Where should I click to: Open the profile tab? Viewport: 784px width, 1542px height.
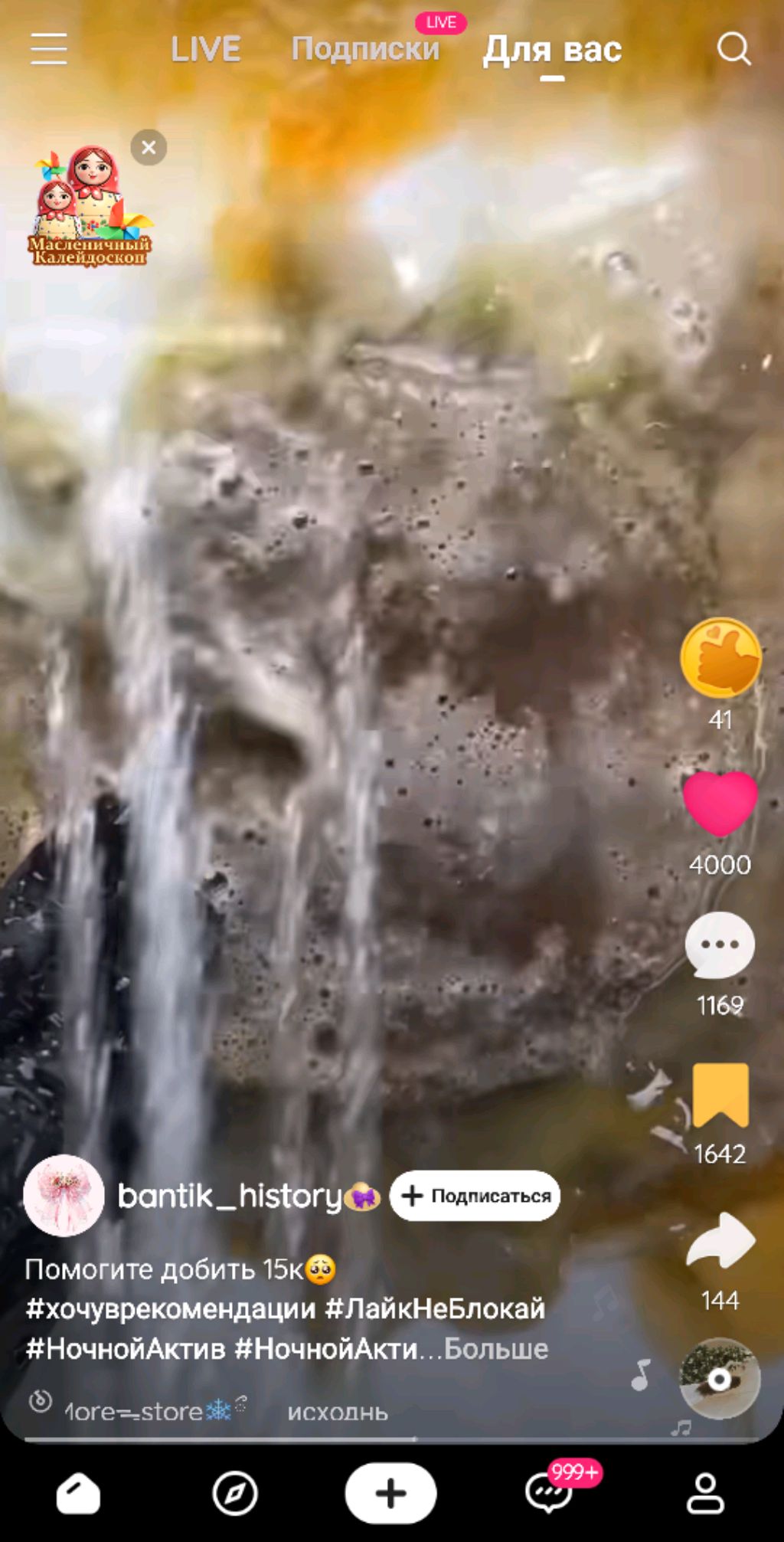pyautogui.click(x=704, y=1493)
